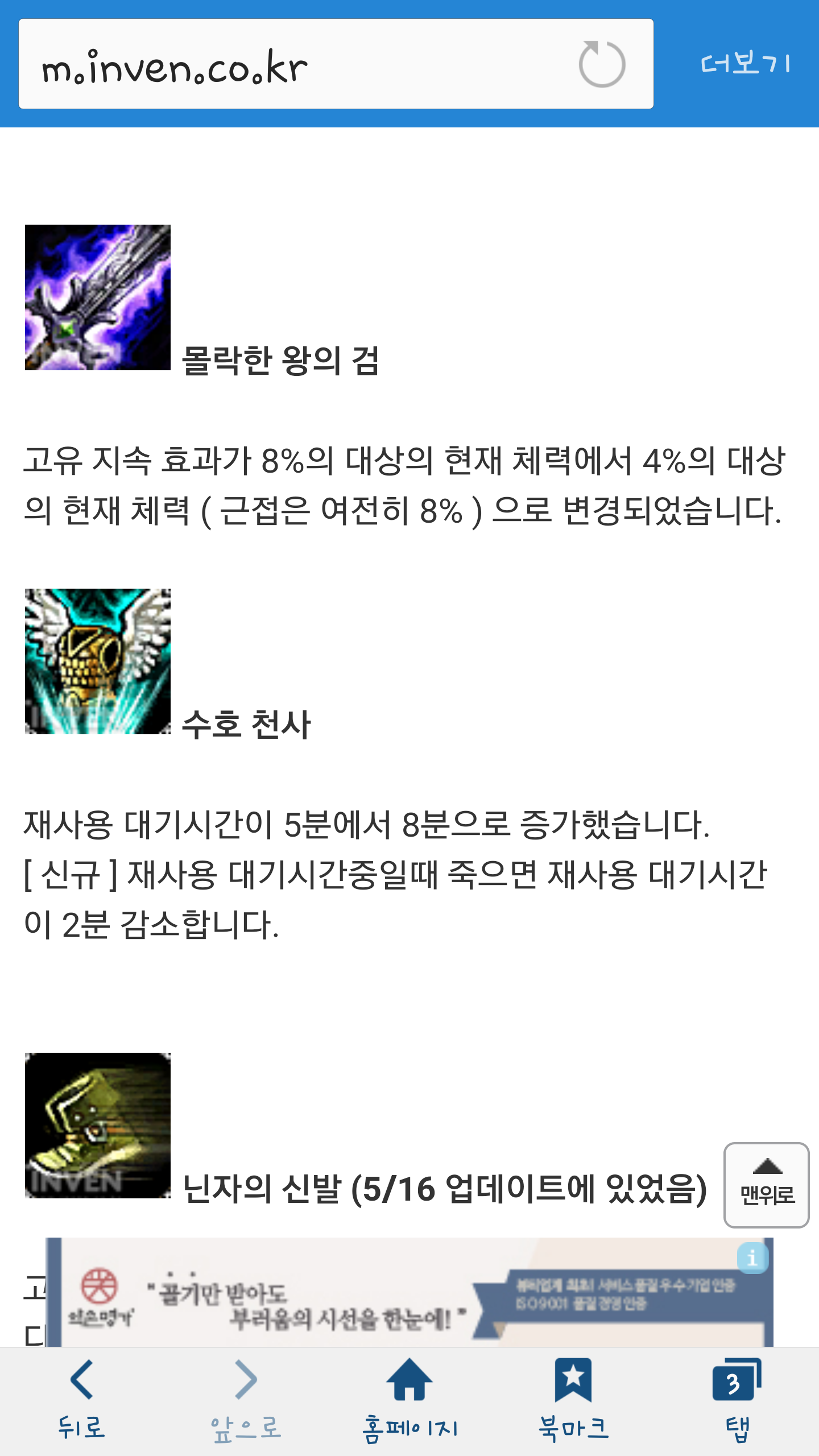Open the 홈페이지 home button
This screenshot has height=1456, width=819.
click(409, 1400)
